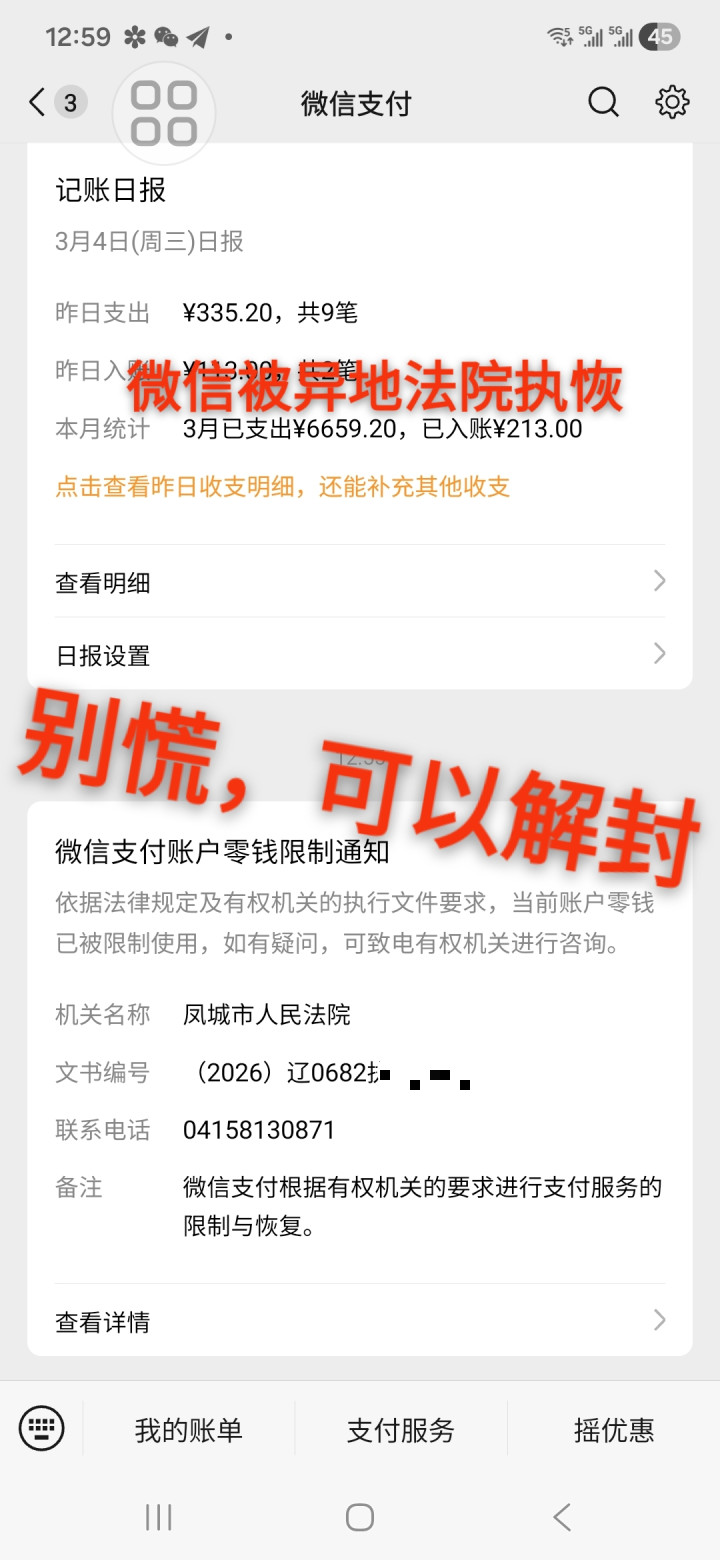Switch to keyboard input mode
Screen dimensions: 720x1560
[x=42, y=1428]
